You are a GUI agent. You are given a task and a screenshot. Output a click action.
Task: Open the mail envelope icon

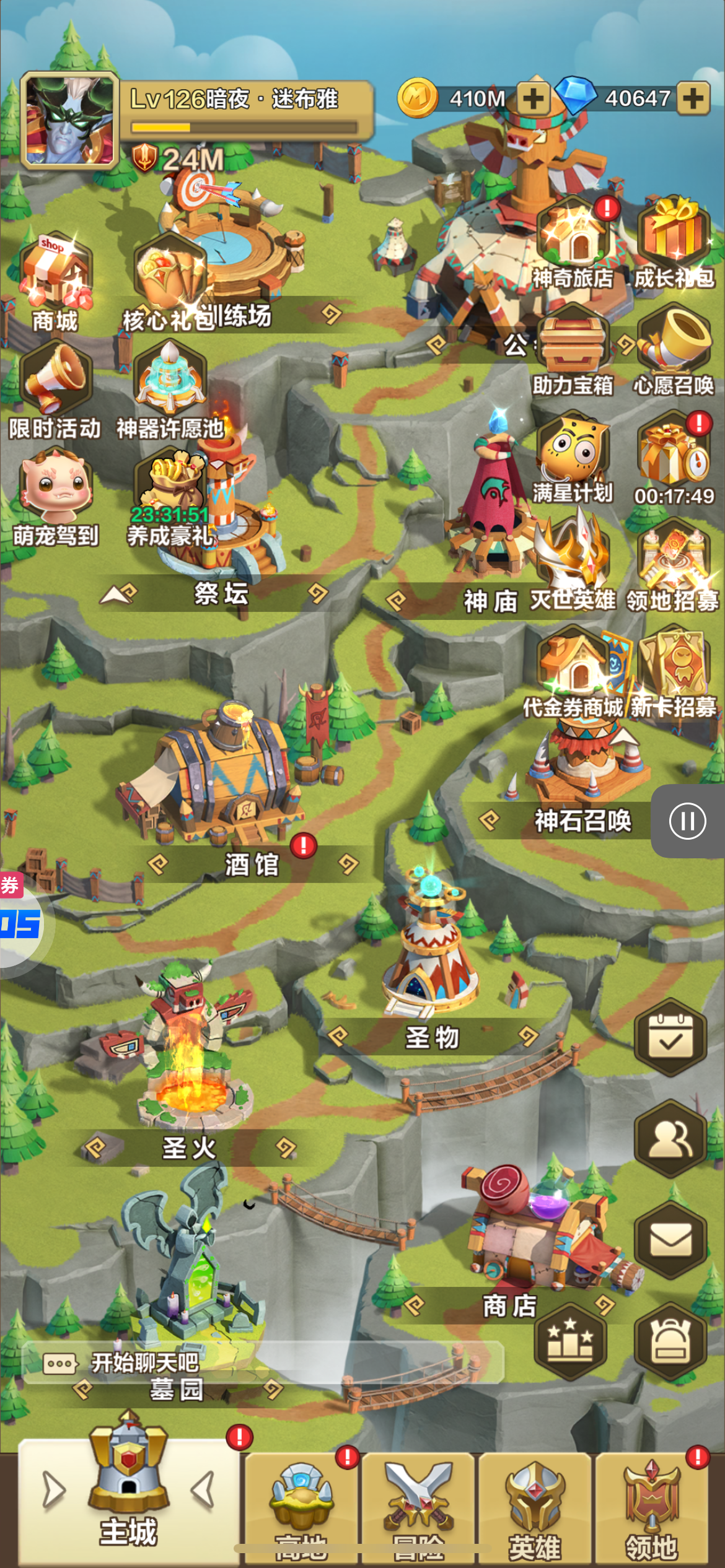click(670, 1241)
